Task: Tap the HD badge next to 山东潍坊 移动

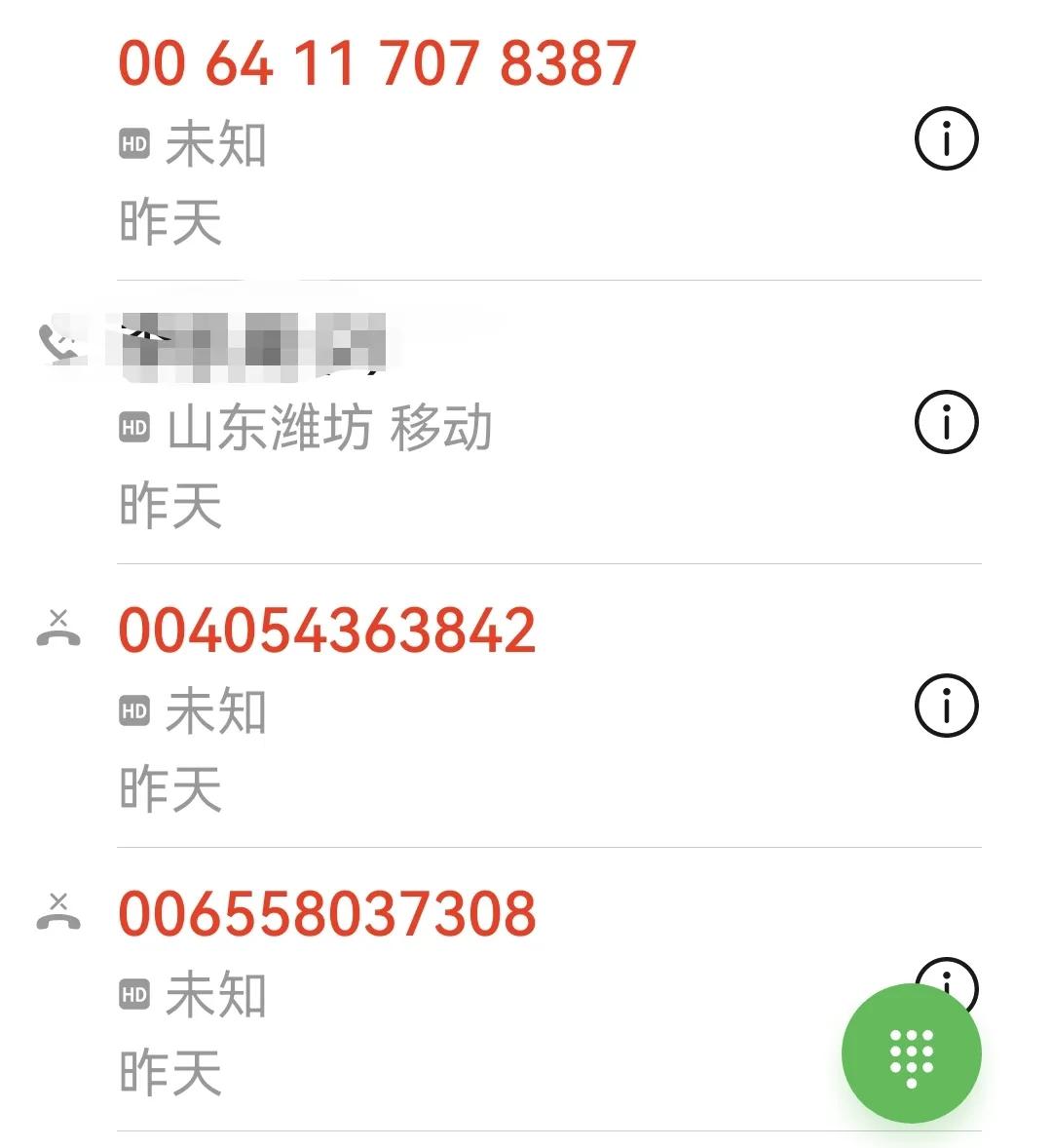Action: tap(135, 425)
